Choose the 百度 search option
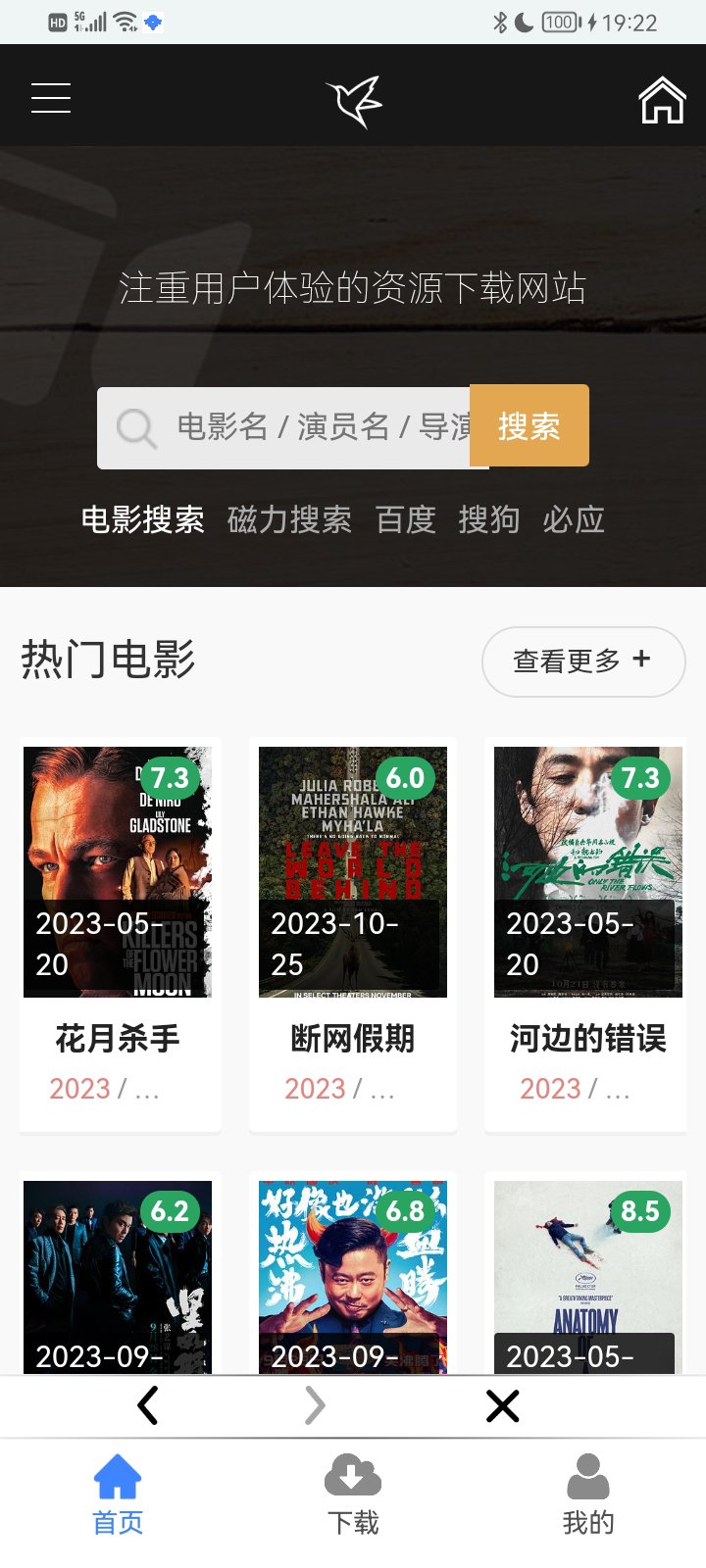This screenshot has width=706, height=1568. click(x=406, y=519)
